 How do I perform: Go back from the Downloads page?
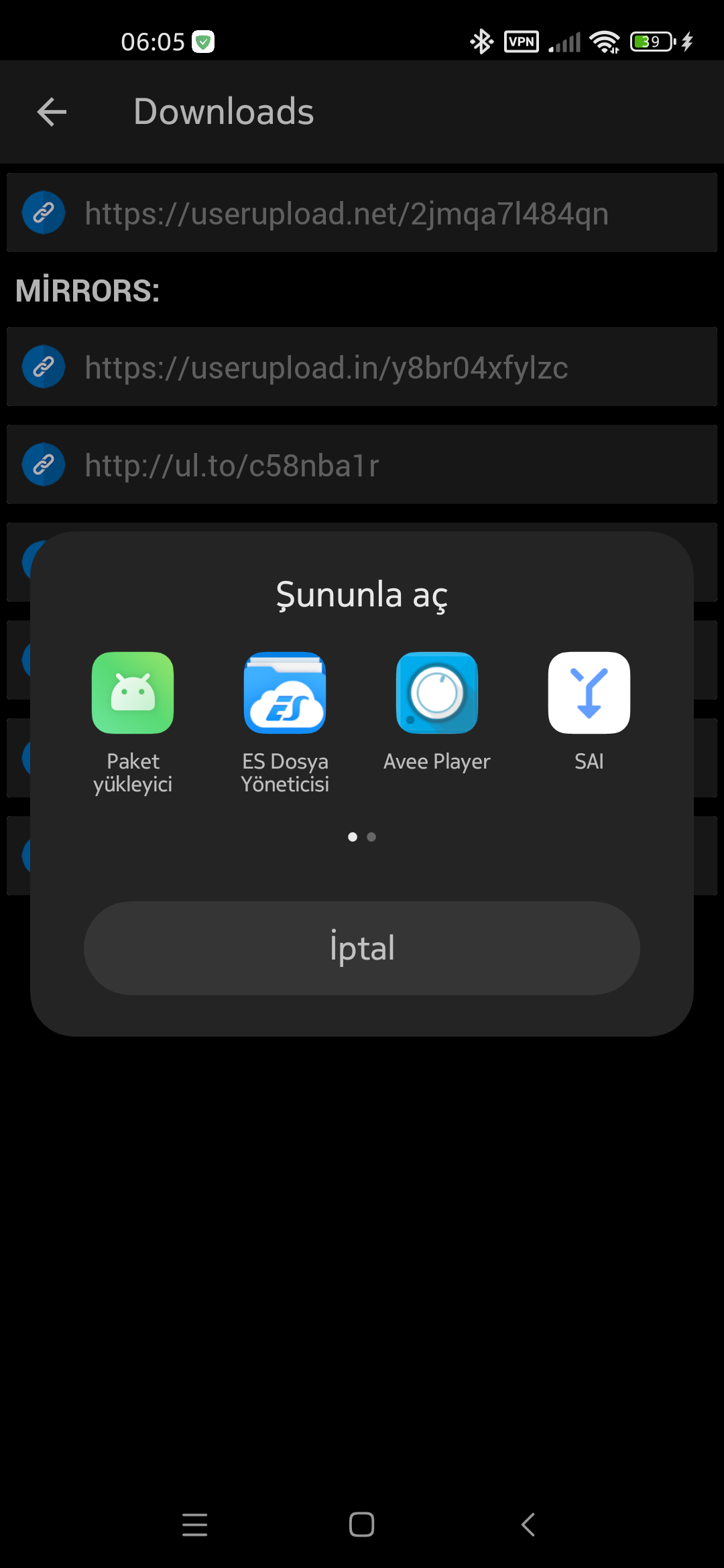tap(52, 112)
